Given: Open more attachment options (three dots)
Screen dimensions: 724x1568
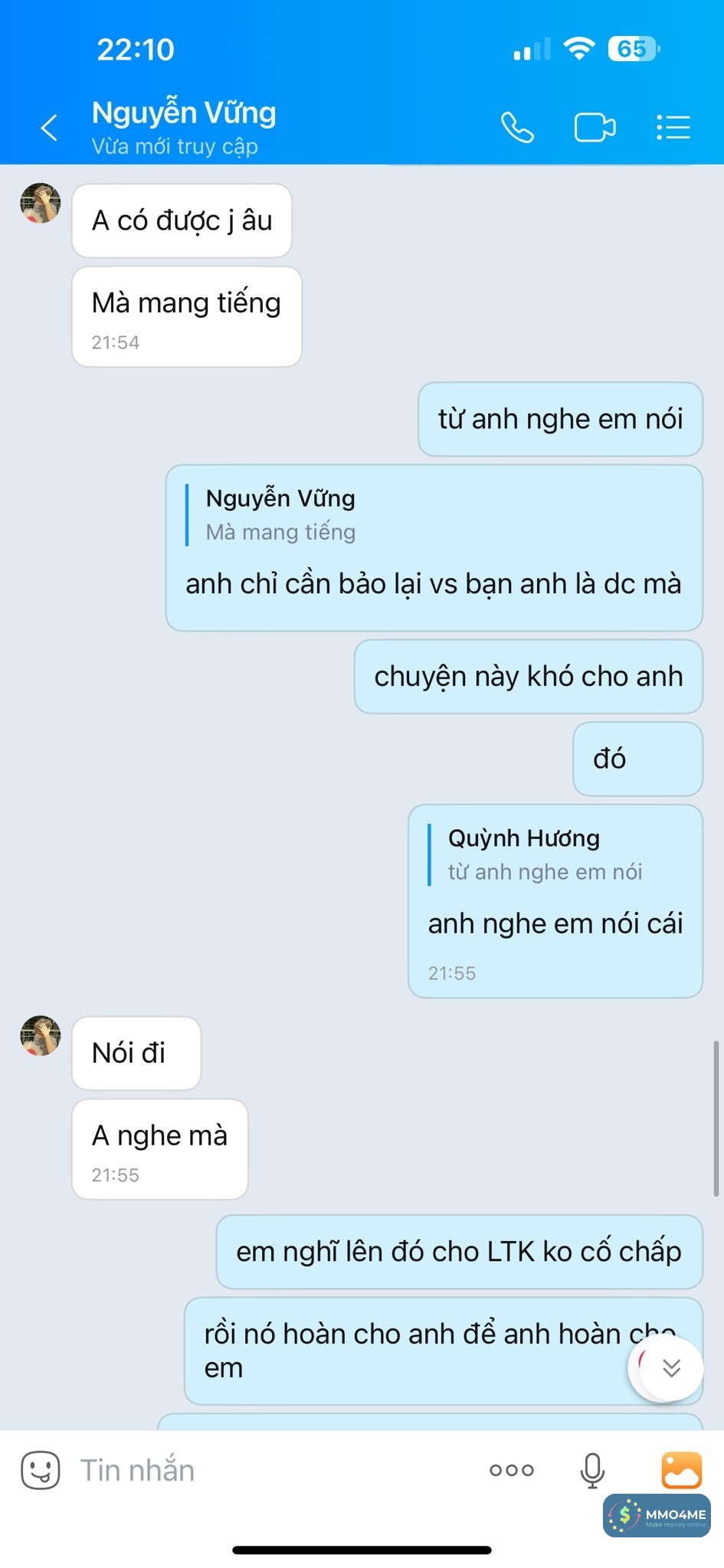Looking at the screenshot, I should click(512, 1470).
